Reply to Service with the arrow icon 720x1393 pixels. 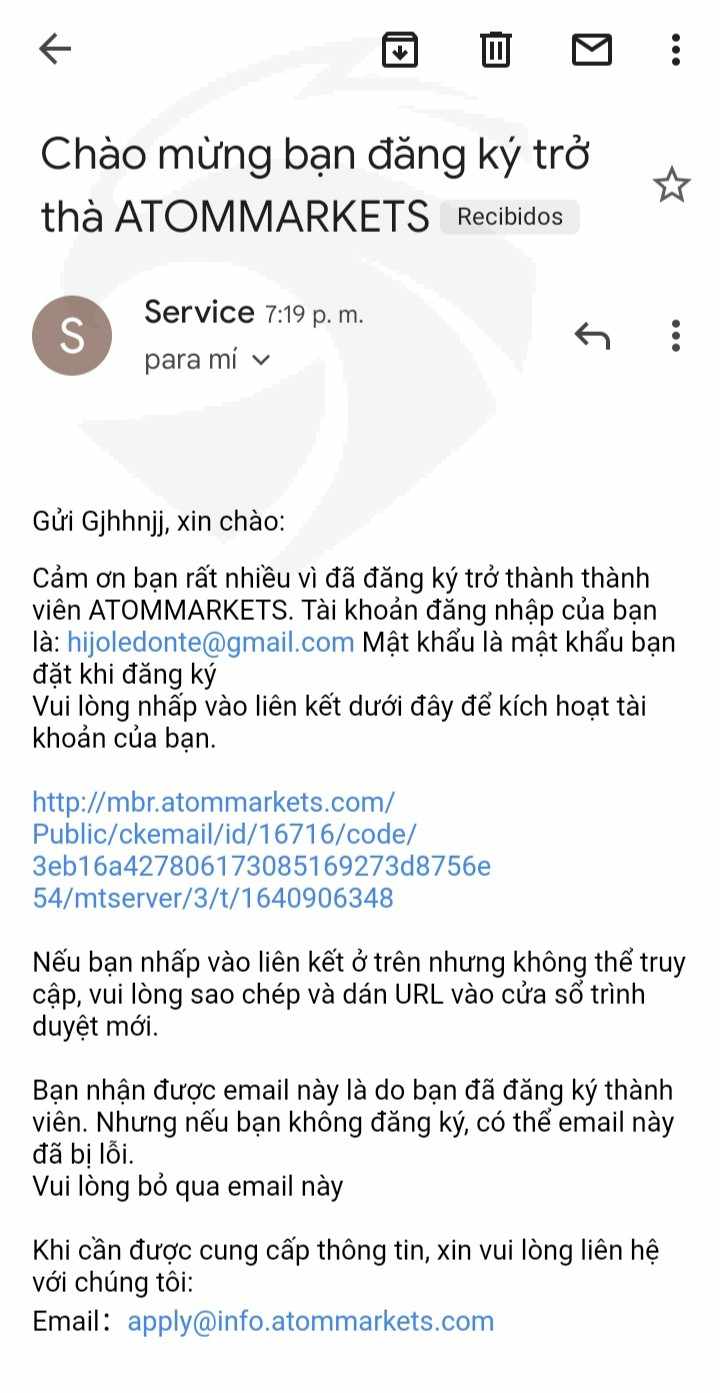(x=592, y=336)
